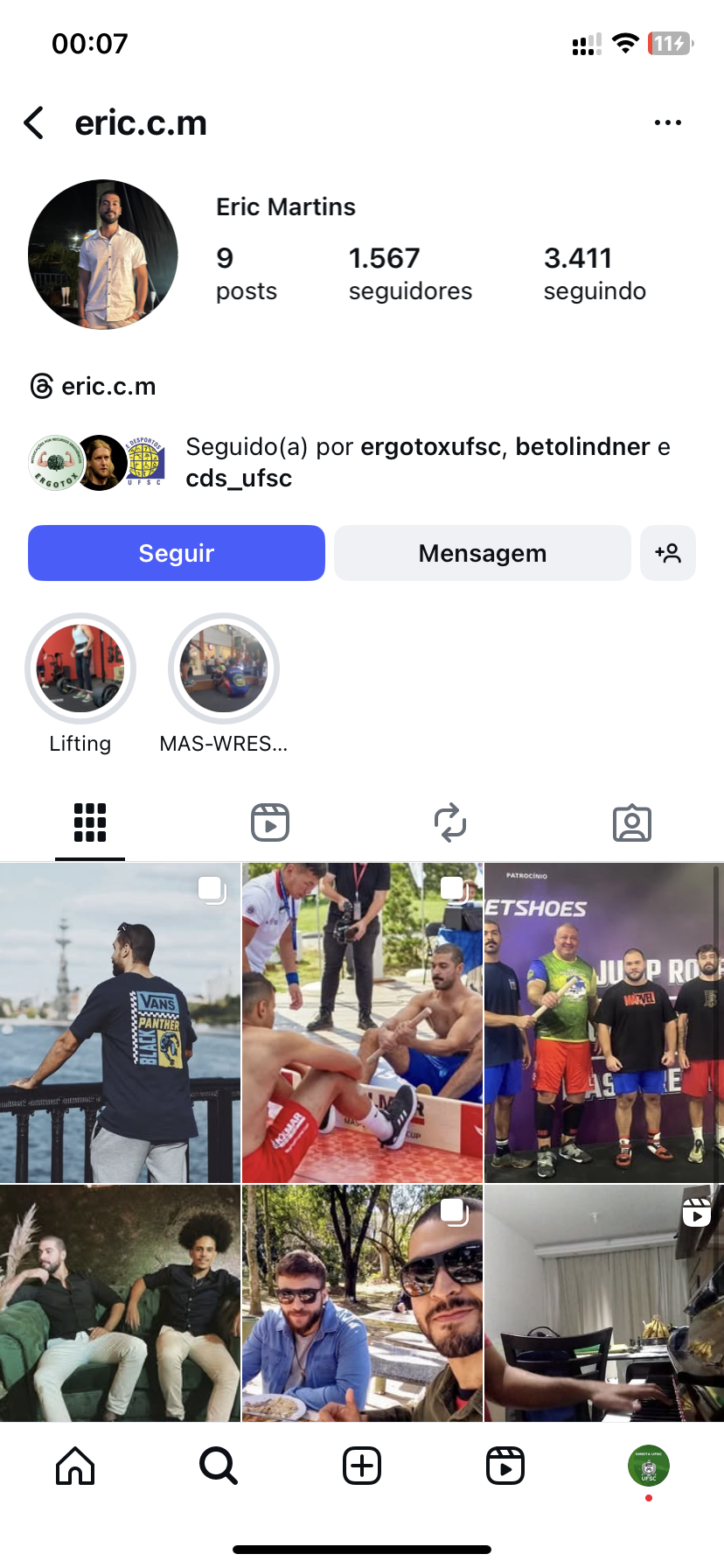Image resolution: width=724 pixels, height=1568 pixels.
Task: Create a new post with plus icon
Action: 362,1466
